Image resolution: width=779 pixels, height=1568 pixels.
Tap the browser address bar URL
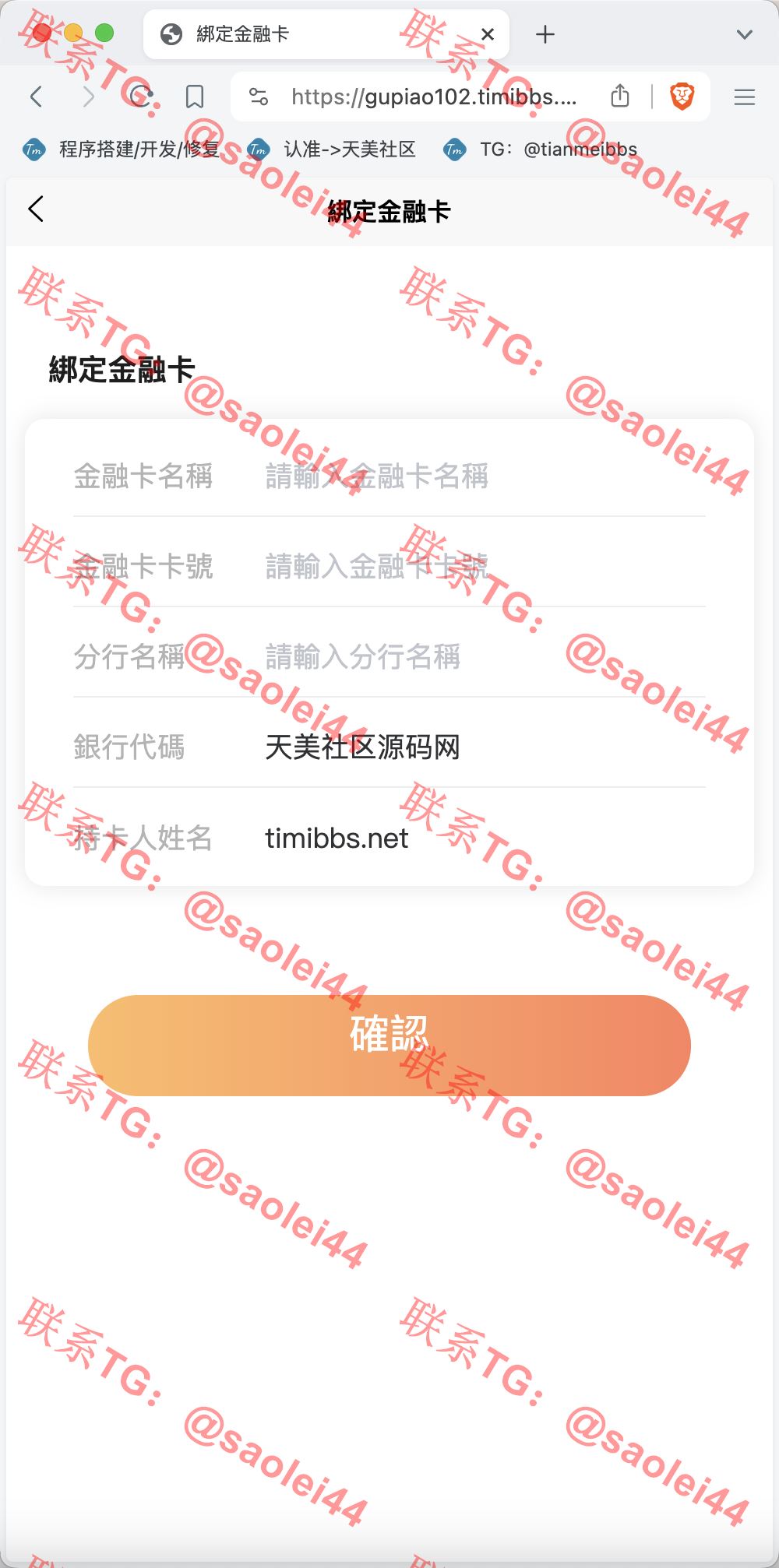coord(434,97)
